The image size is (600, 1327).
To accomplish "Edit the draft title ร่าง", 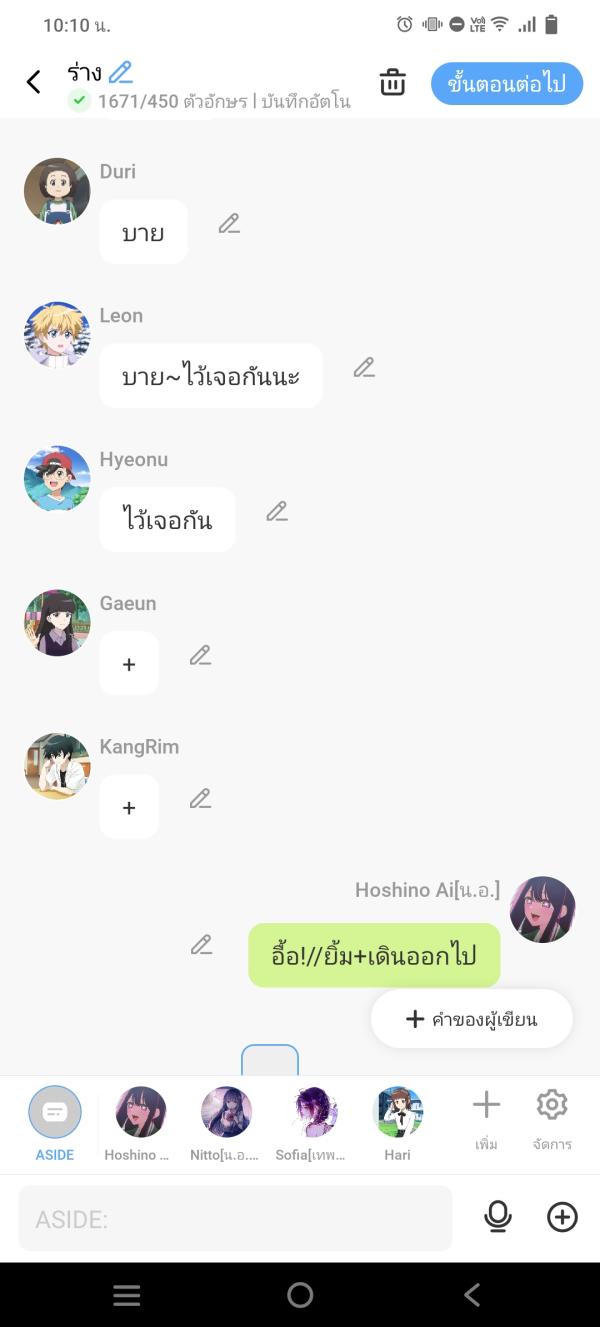I will coord(121,72).
